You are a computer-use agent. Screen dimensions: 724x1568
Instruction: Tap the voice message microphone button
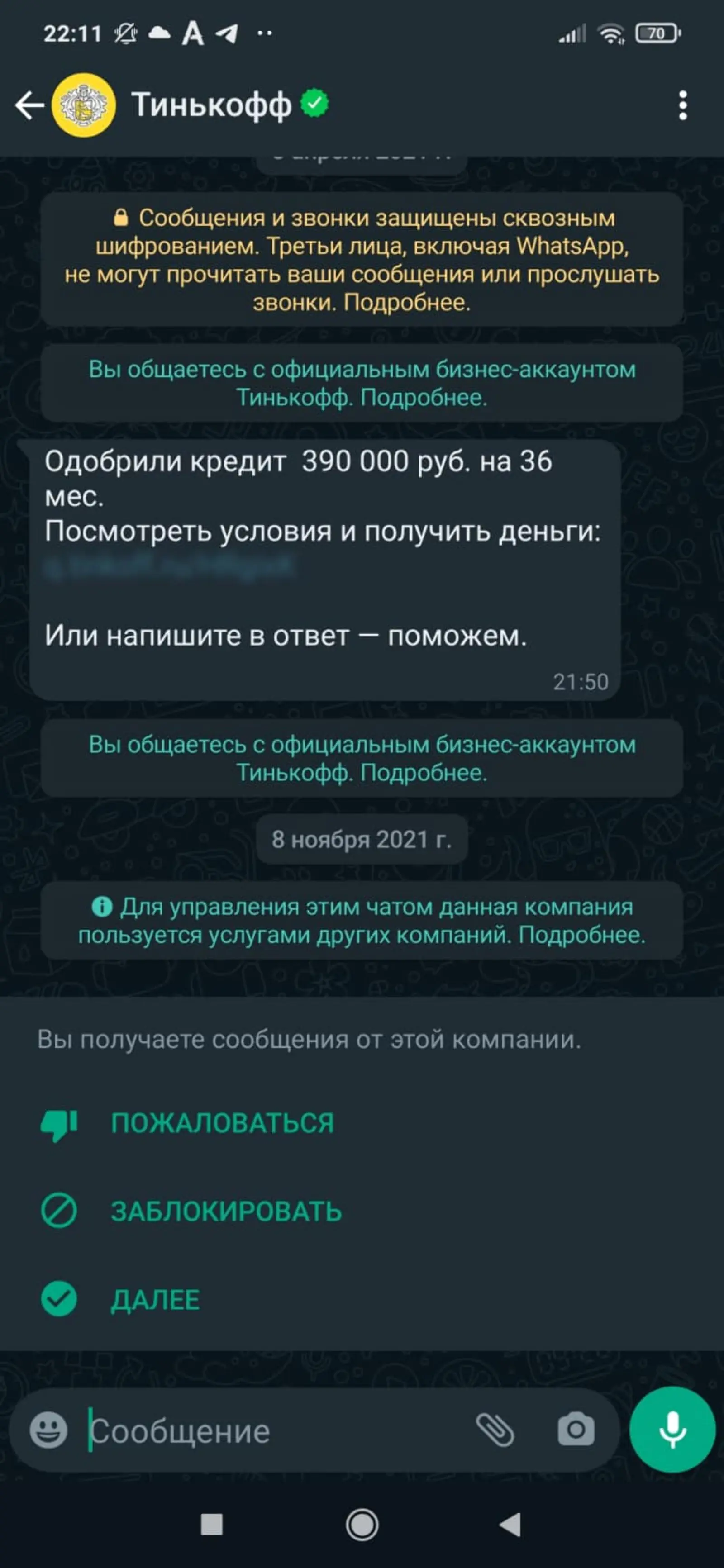pyautogui.click(x=672, y=1429)
